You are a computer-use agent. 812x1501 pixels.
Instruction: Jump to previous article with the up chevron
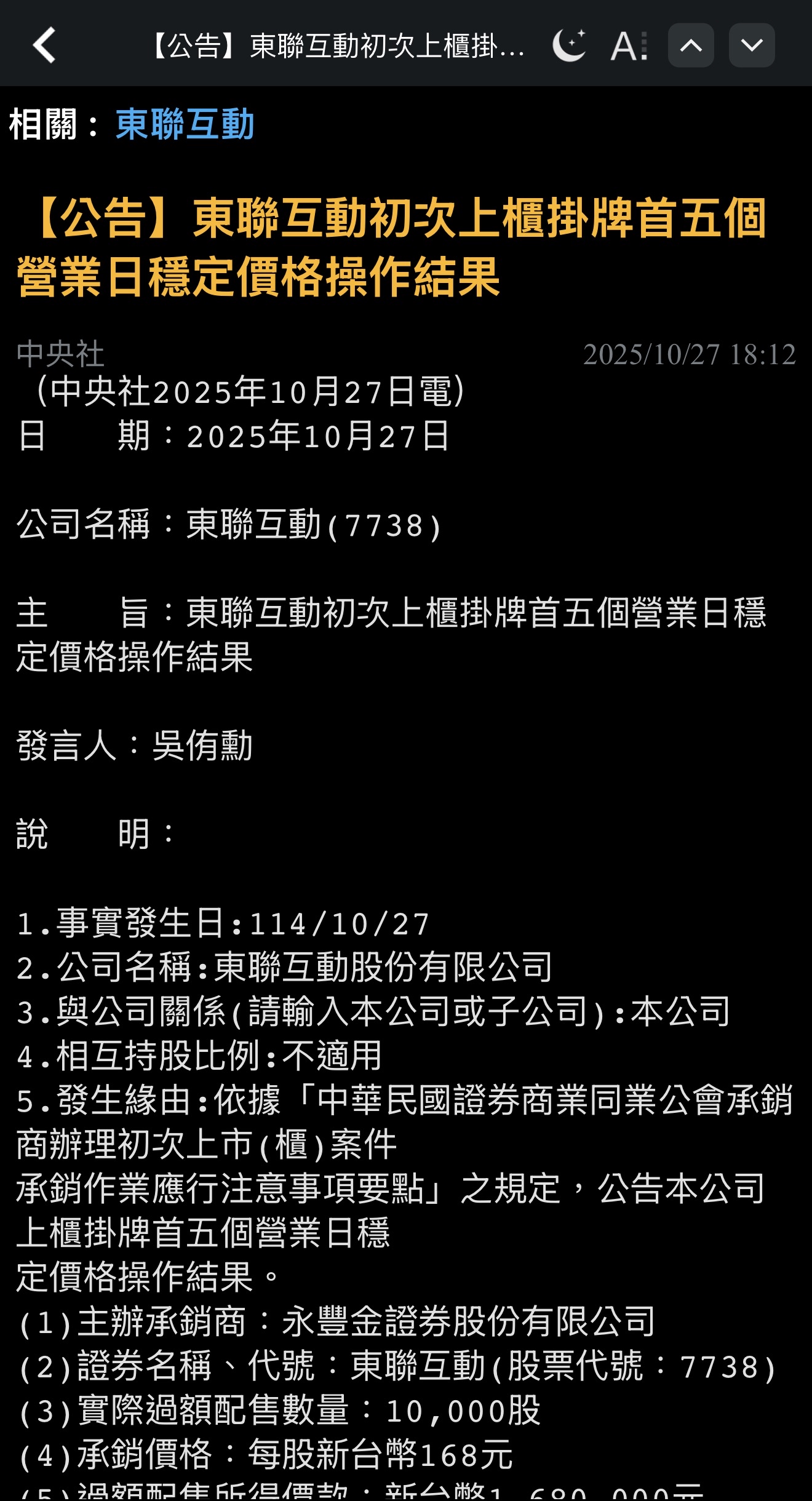[x=691, y=45]
